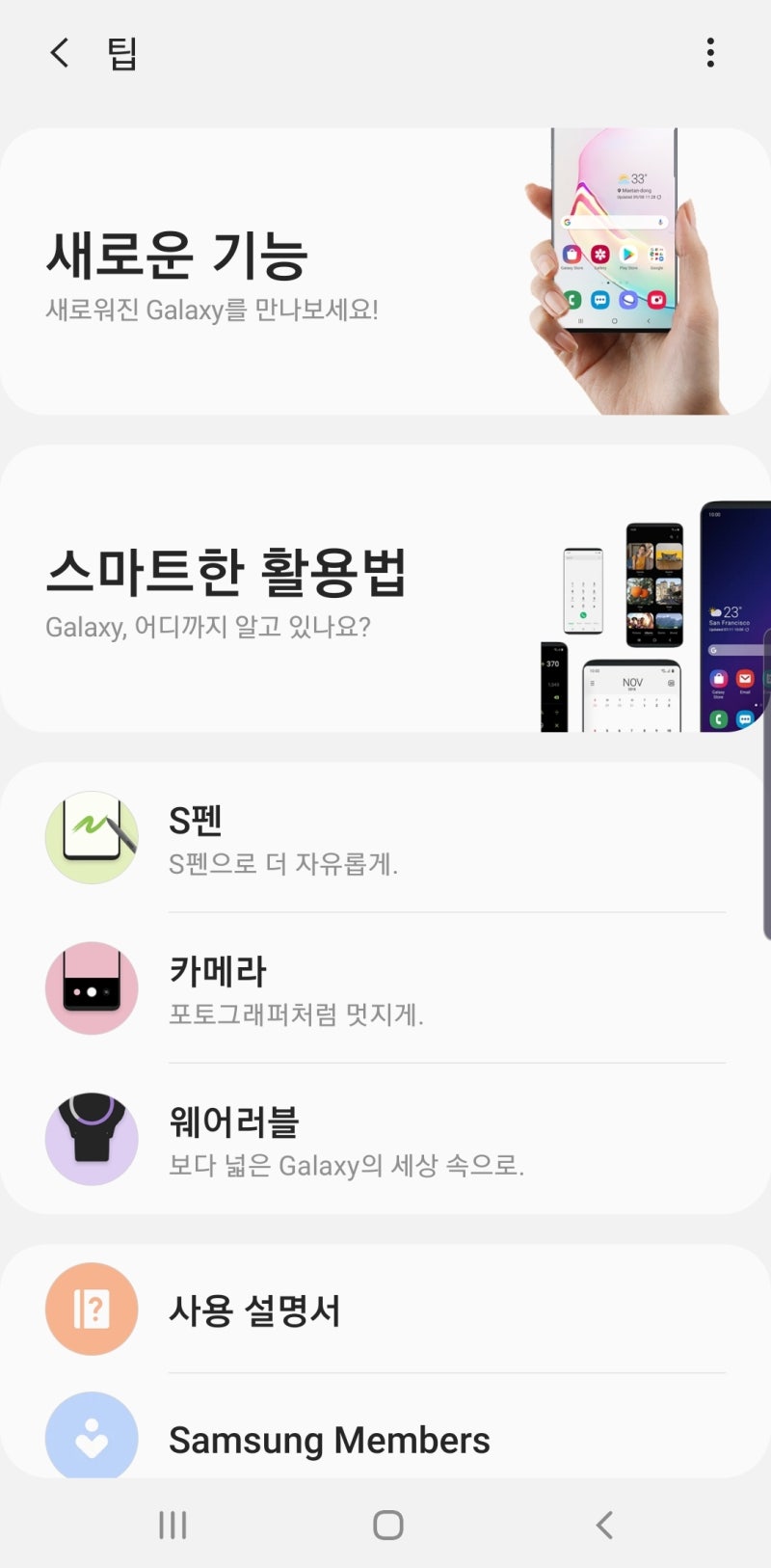Screen dimensions: 771x1568
Task: Go back from the 팁 screen
Action: pos(60,53)
